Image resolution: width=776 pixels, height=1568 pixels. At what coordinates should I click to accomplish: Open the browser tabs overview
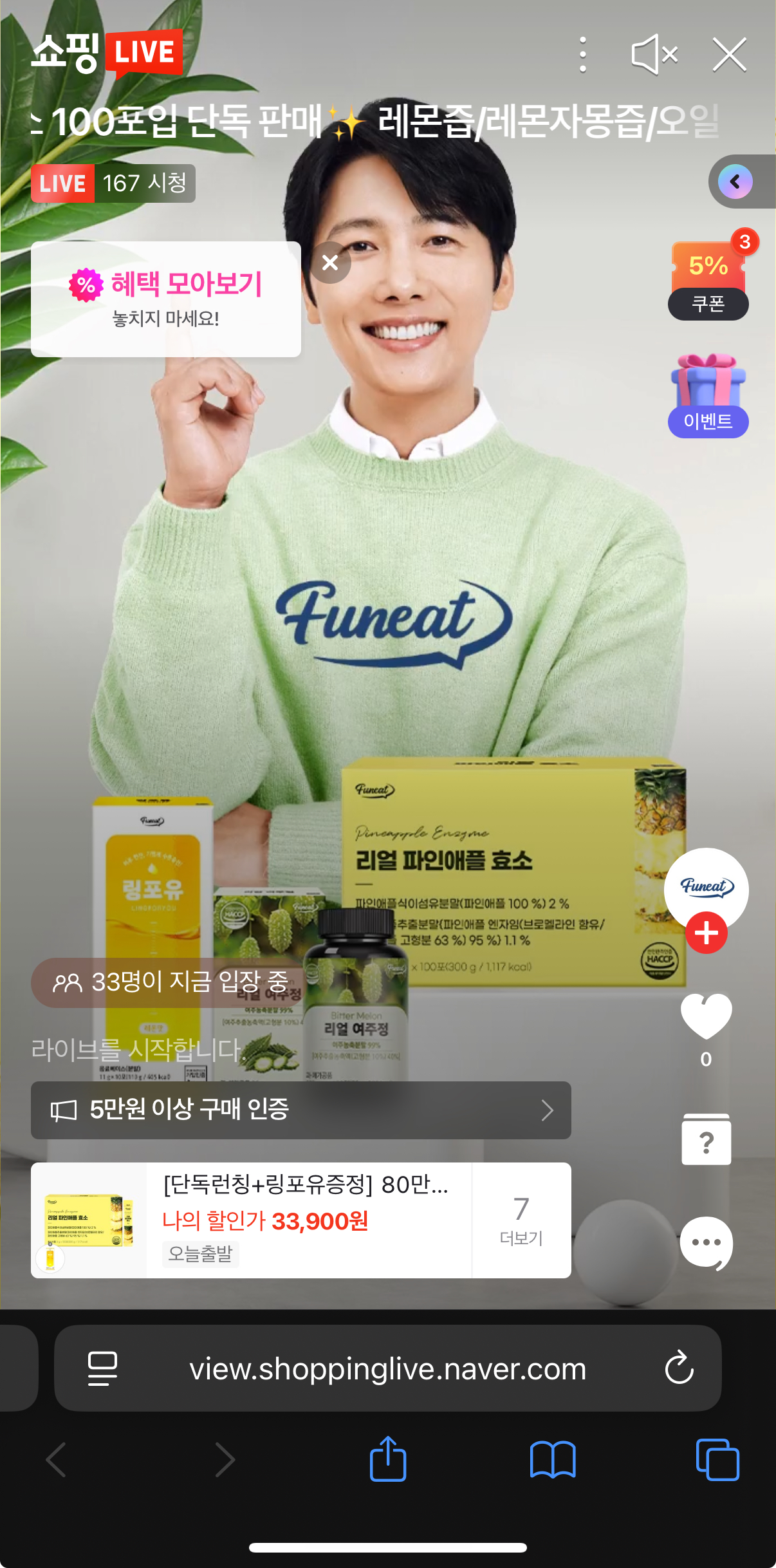pos(717,1459)
